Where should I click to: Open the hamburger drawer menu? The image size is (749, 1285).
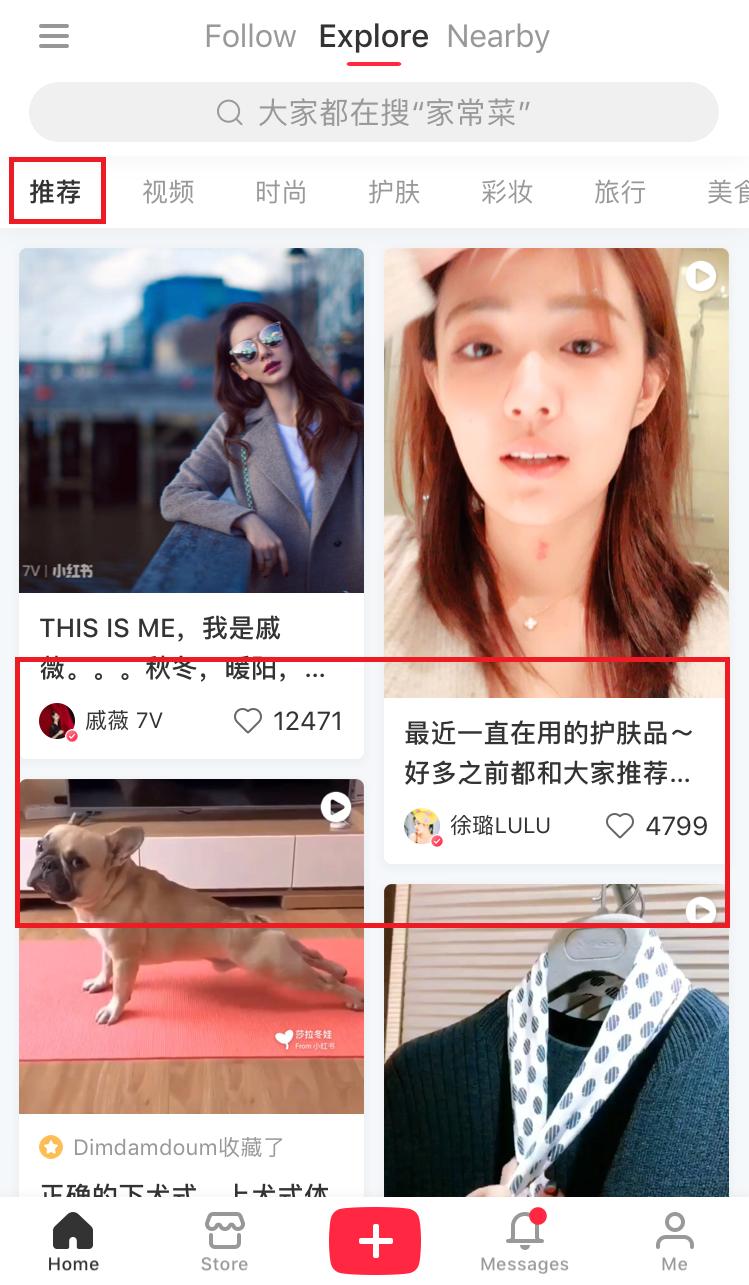54,37
